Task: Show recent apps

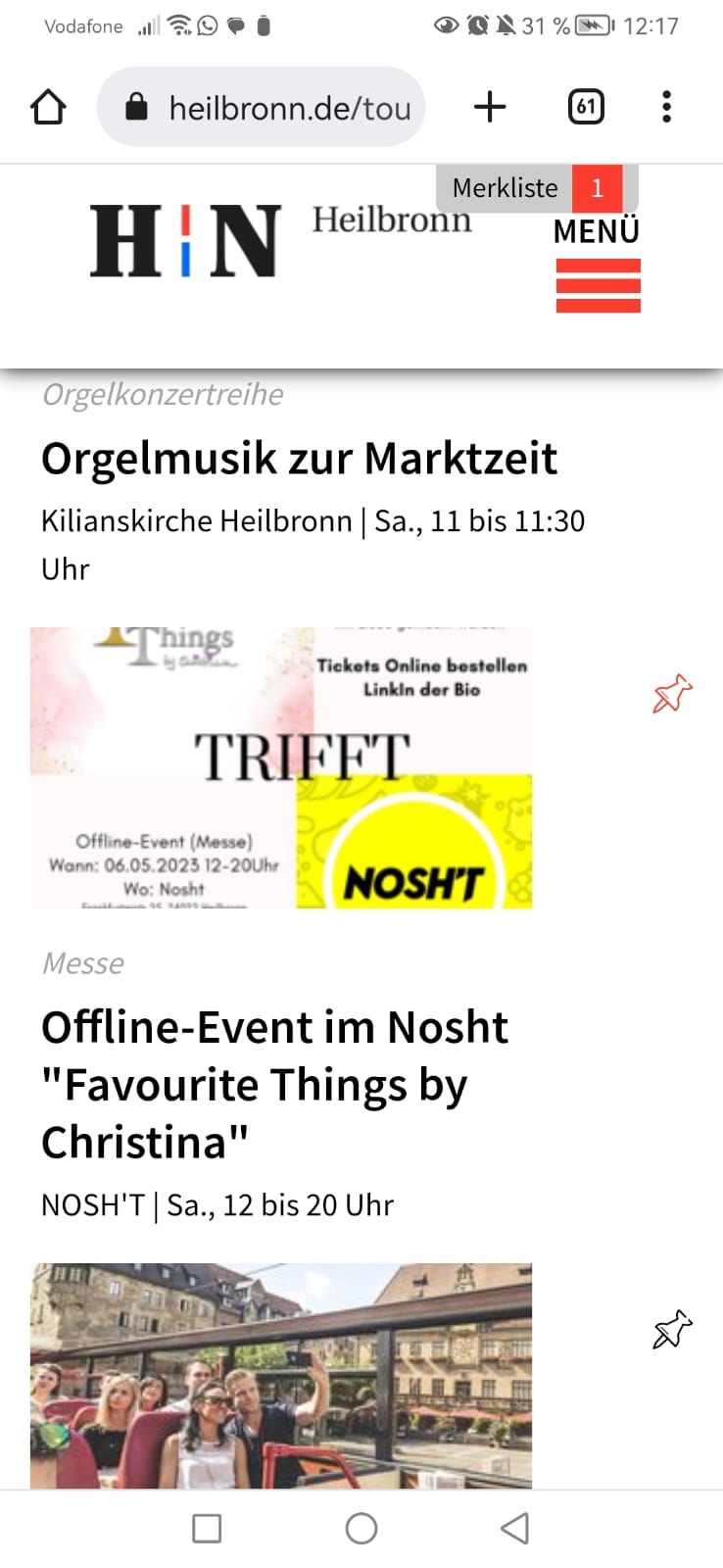Action: pyautogui.click(x=207, y=1528)
